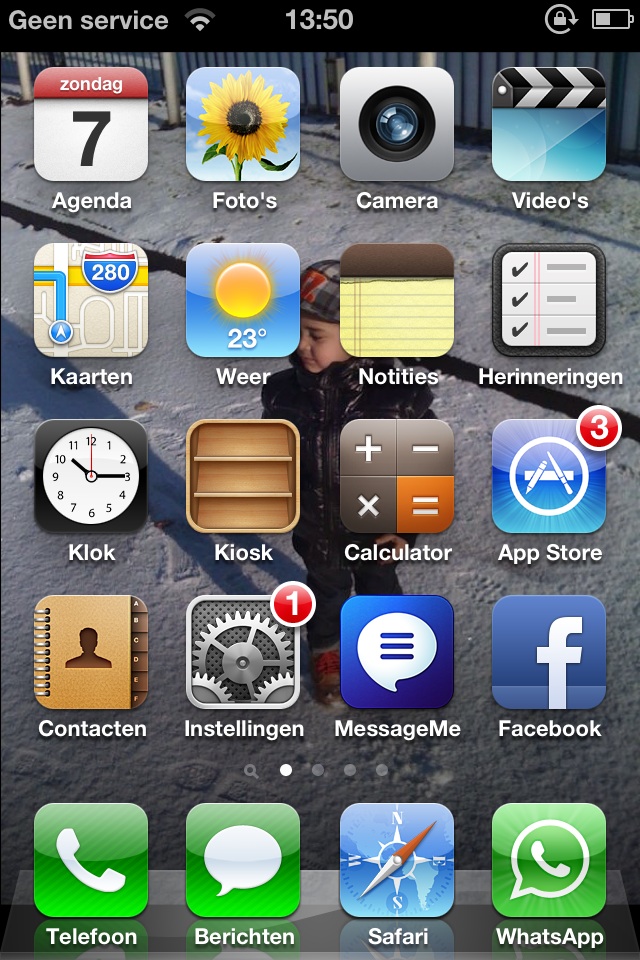Open the Klok app
The width and height of the screenshot is (640, 960).
91,476
